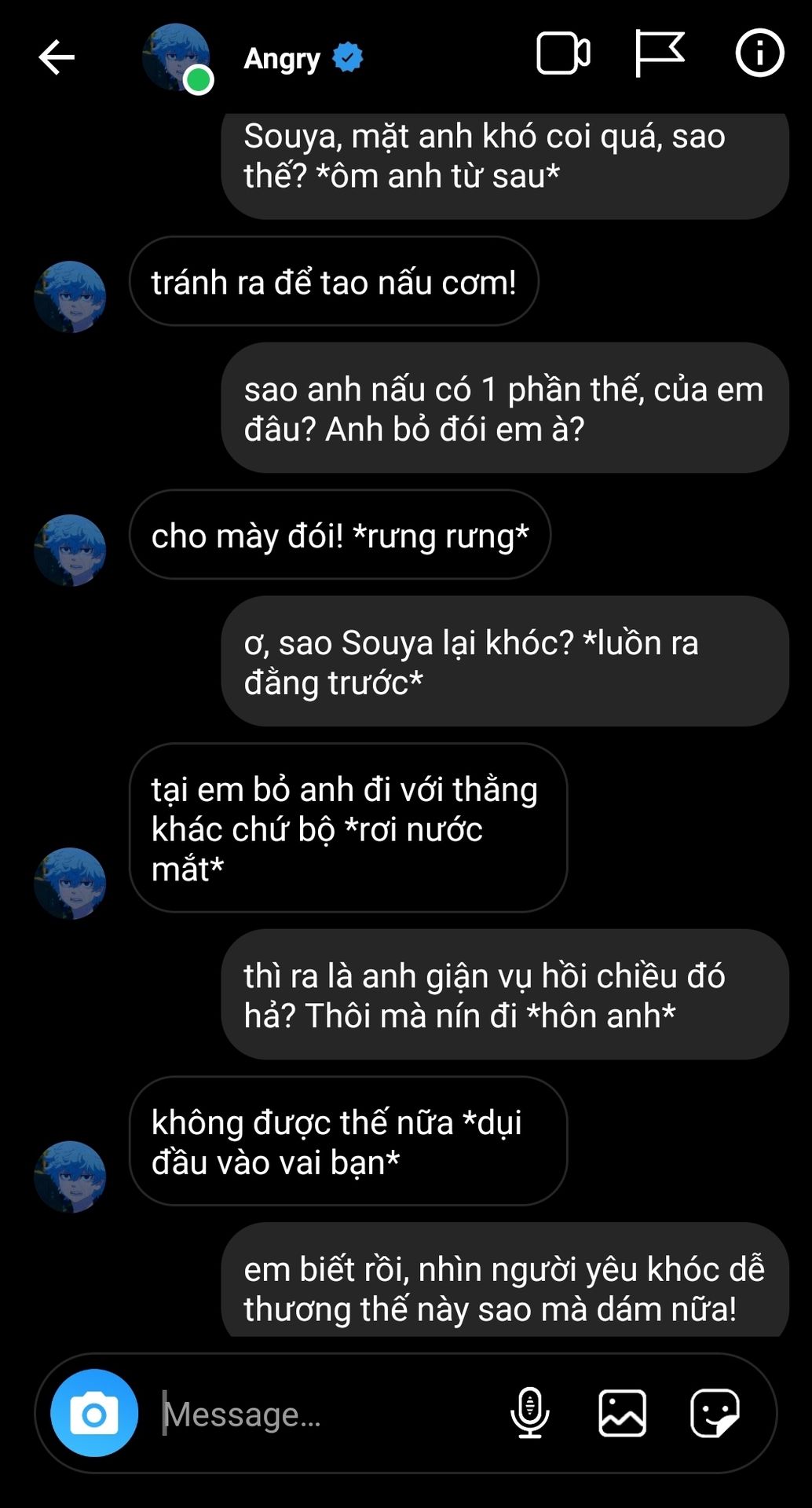
Task: Open the sticker picker
Action: click(x=714, y=1413)
